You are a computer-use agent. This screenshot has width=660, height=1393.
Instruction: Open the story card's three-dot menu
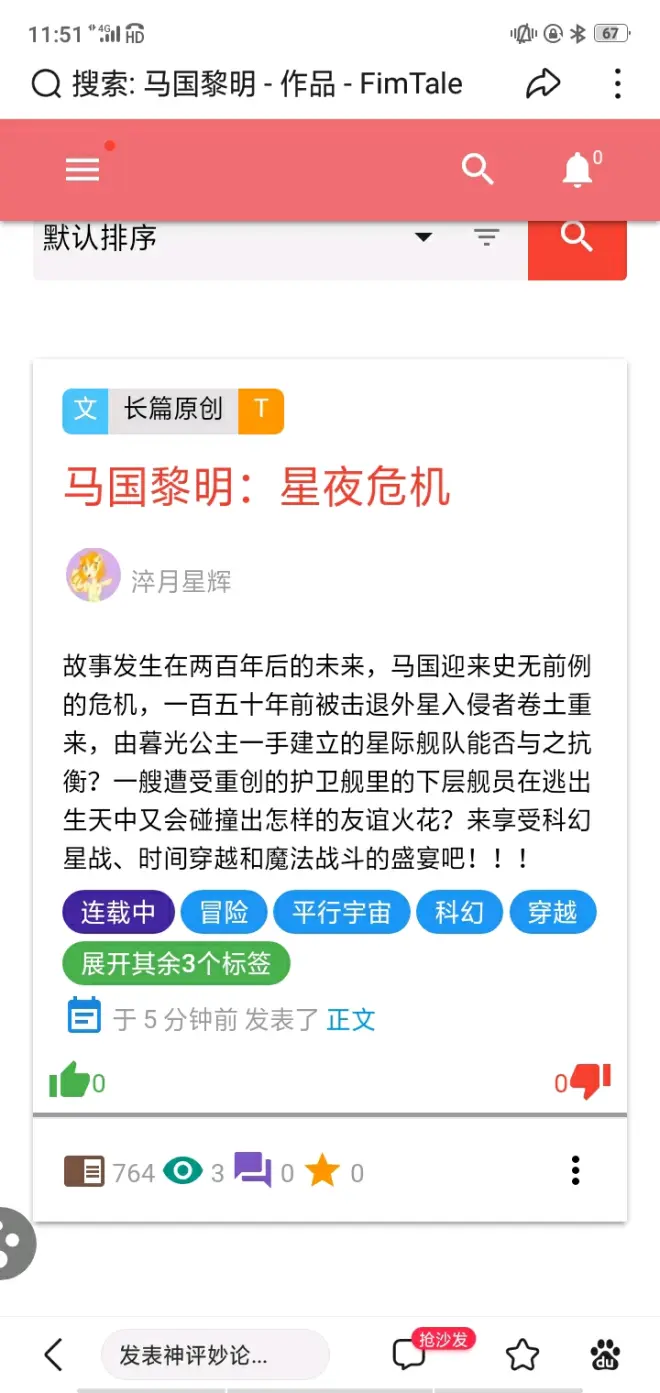pyautogui.click(x=575, y=1171)
